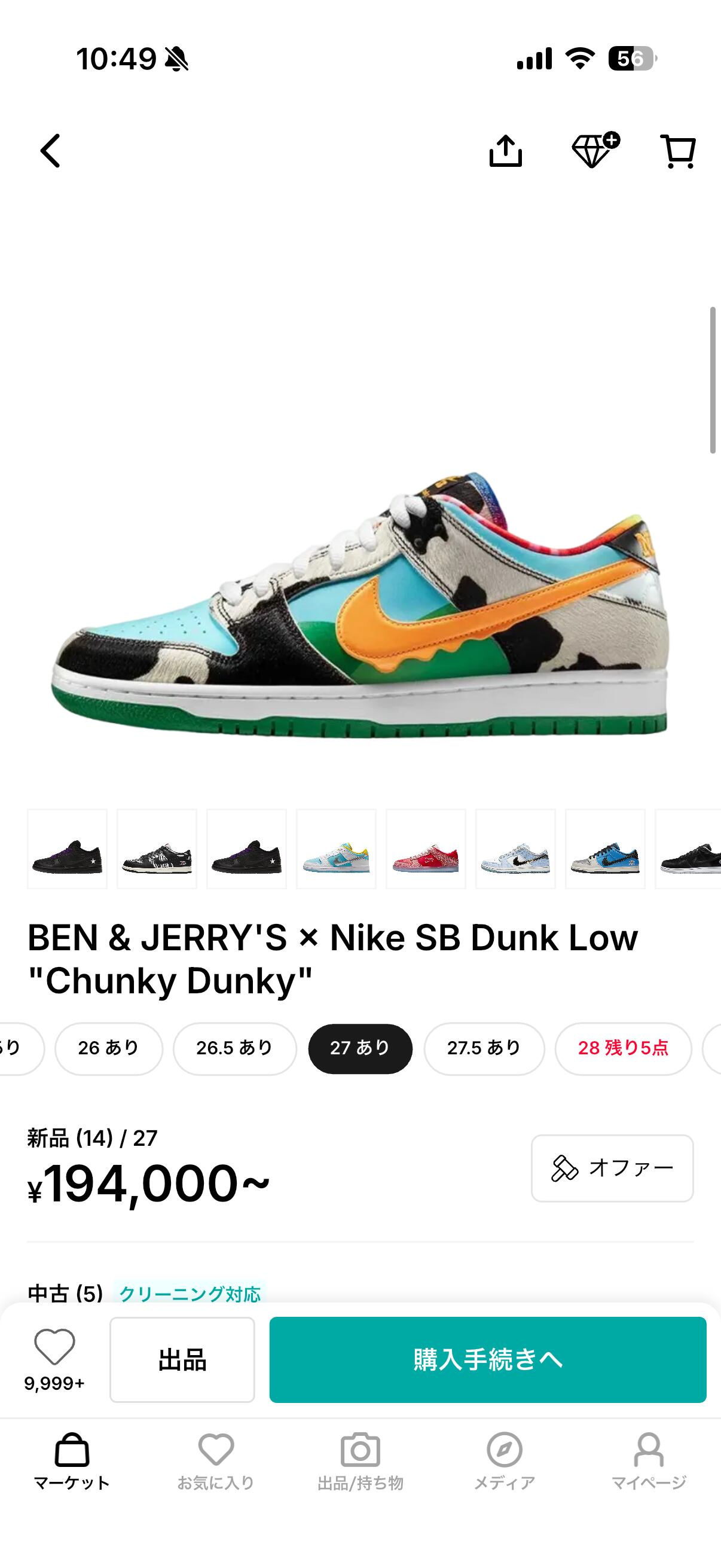Choose size 27.5 あり
This screenshot has width=721, height=1568.
484,1048
